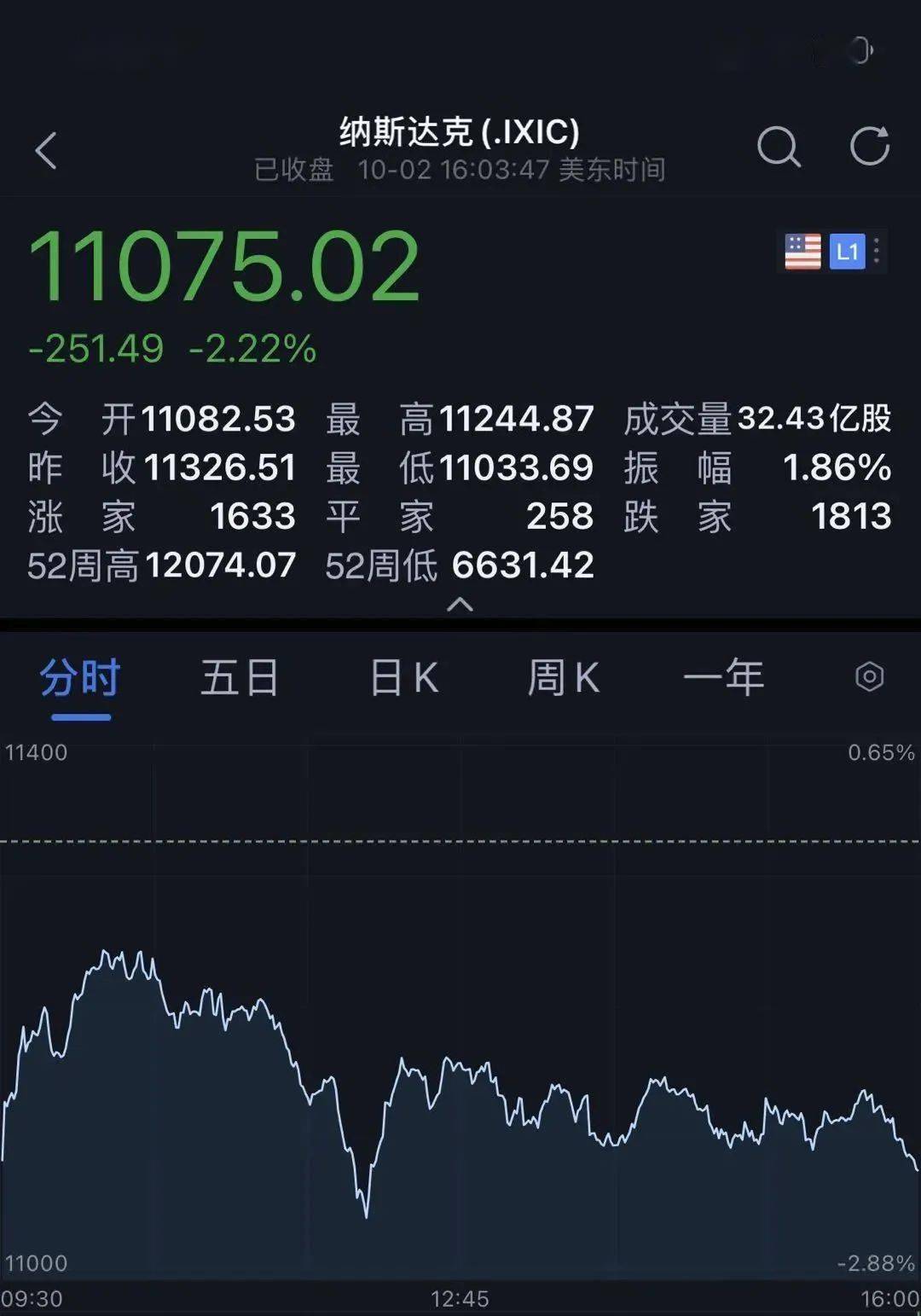Switch to the 五日 five-day chart tab
This screenshot has width=921, height=1316.
[x=240, y=676]
